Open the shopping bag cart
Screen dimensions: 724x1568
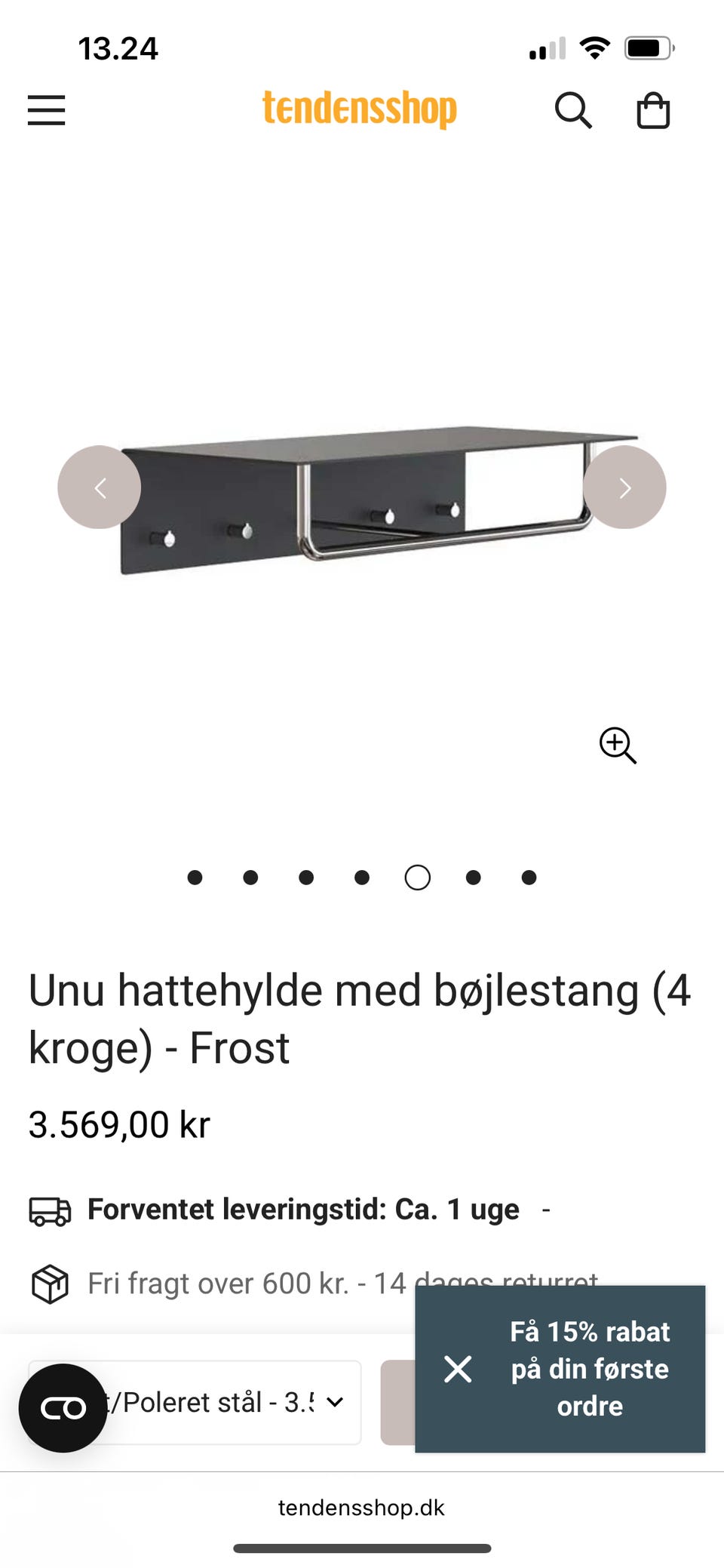pyautogui.click(x=653, y=110)
